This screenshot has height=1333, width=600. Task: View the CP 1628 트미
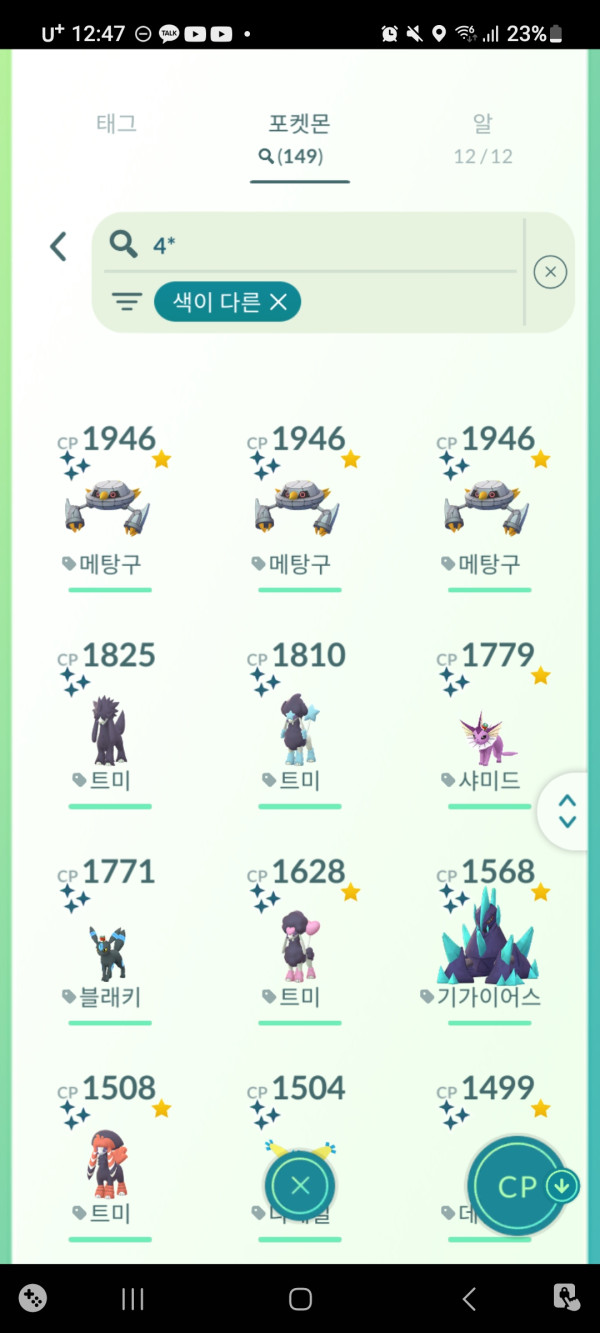point(299,940)
